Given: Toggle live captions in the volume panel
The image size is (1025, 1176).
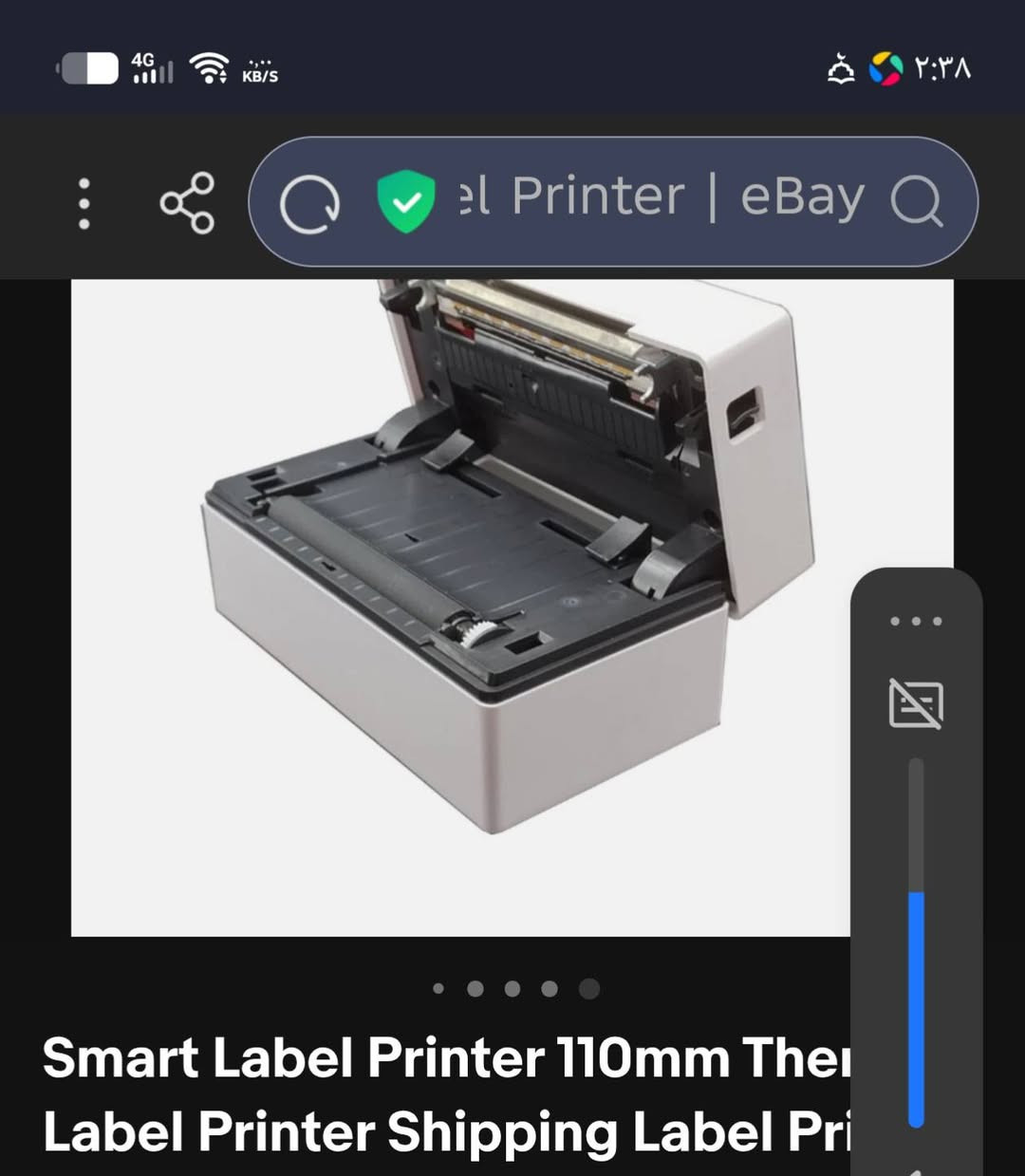Looking at the screenshot, I should (916, 705).
